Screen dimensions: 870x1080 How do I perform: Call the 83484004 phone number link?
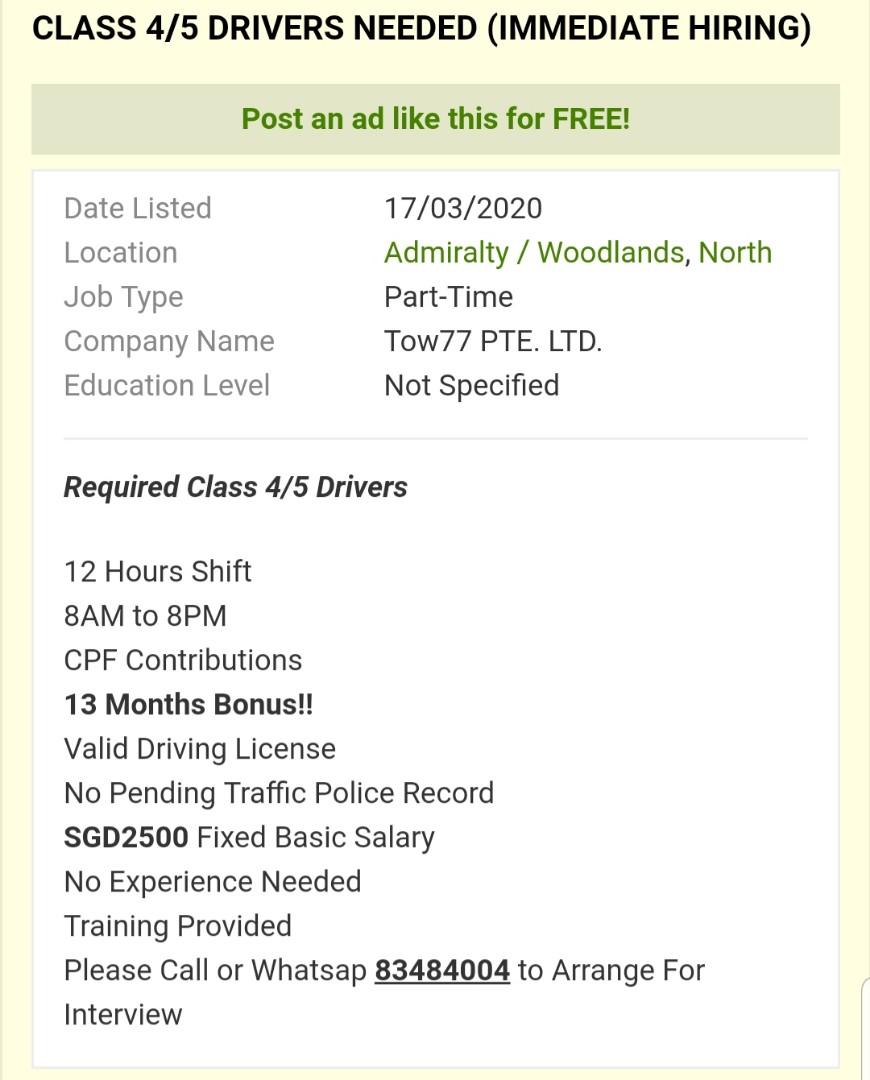coord(442,969)
